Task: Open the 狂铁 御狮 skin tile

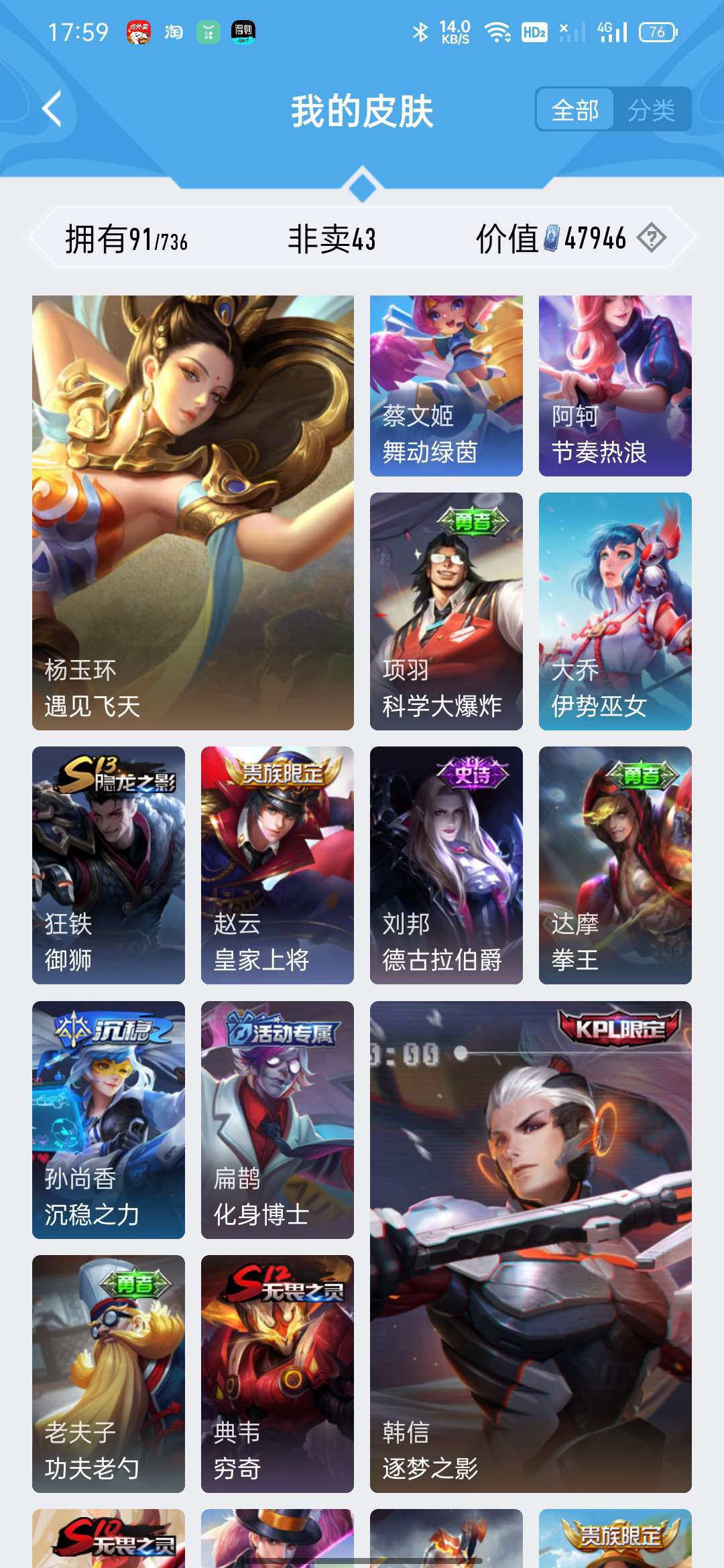Action: click(109, 865)
